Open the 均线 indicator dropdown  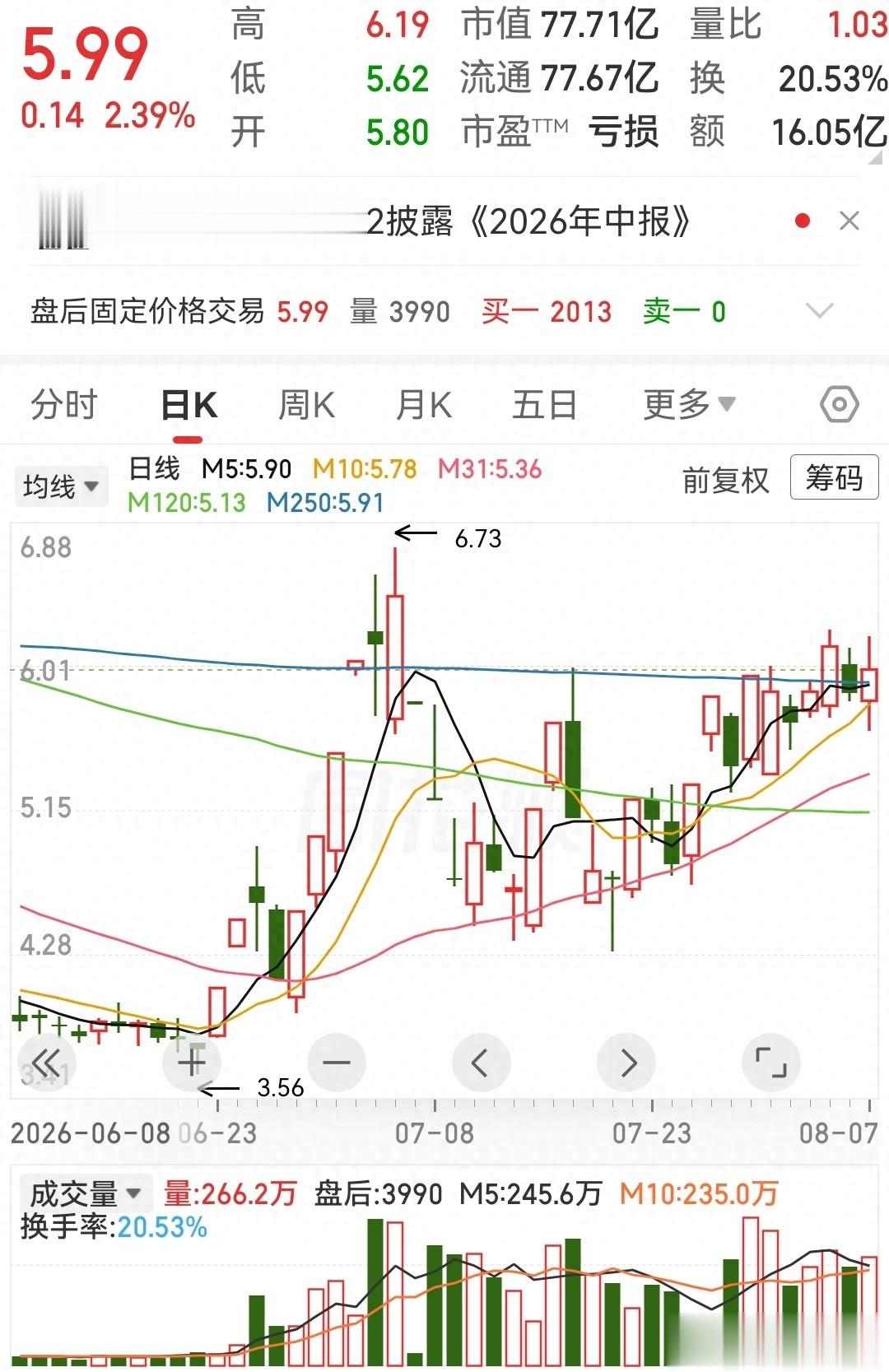pos(61,486)
